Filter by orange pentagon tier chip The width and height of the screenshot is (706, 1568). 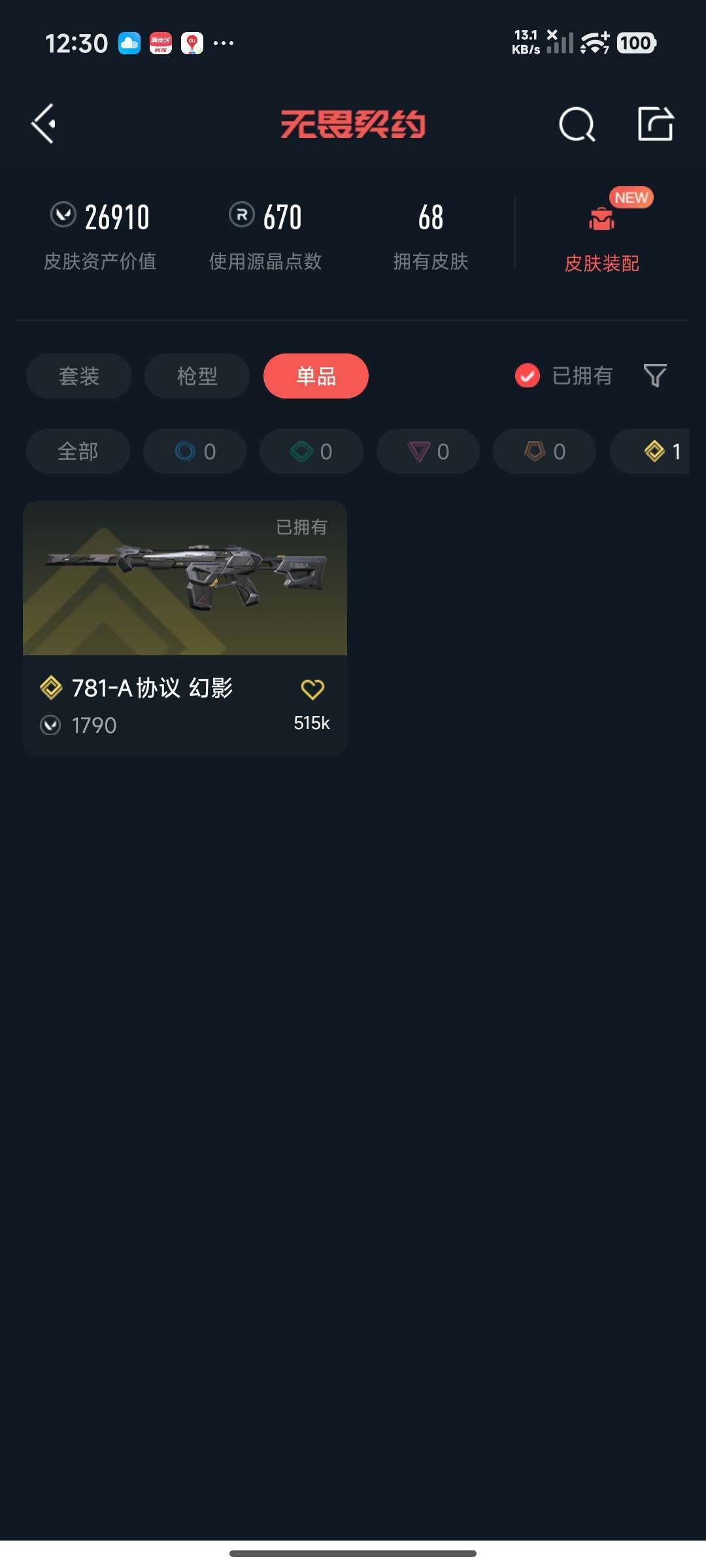[x=545, y=451]
